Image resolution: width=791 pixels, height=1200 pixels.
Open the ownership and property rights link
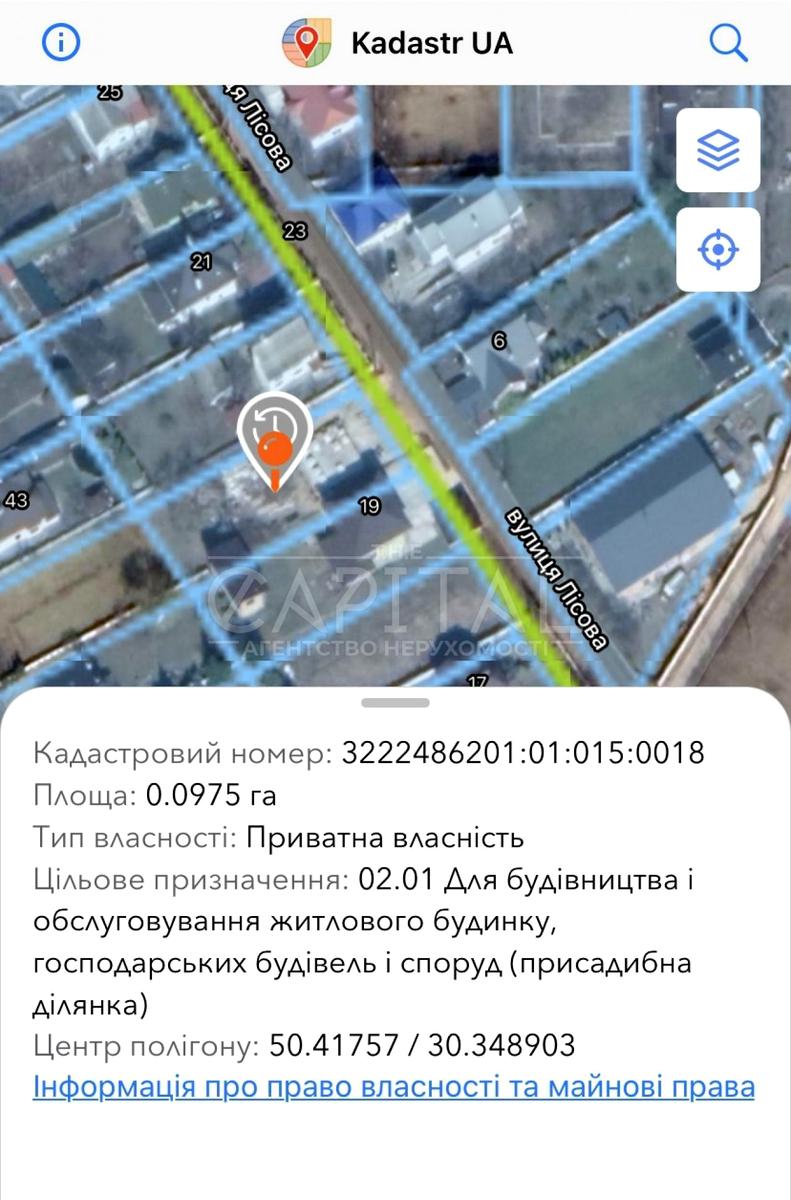coord(393,1087)
